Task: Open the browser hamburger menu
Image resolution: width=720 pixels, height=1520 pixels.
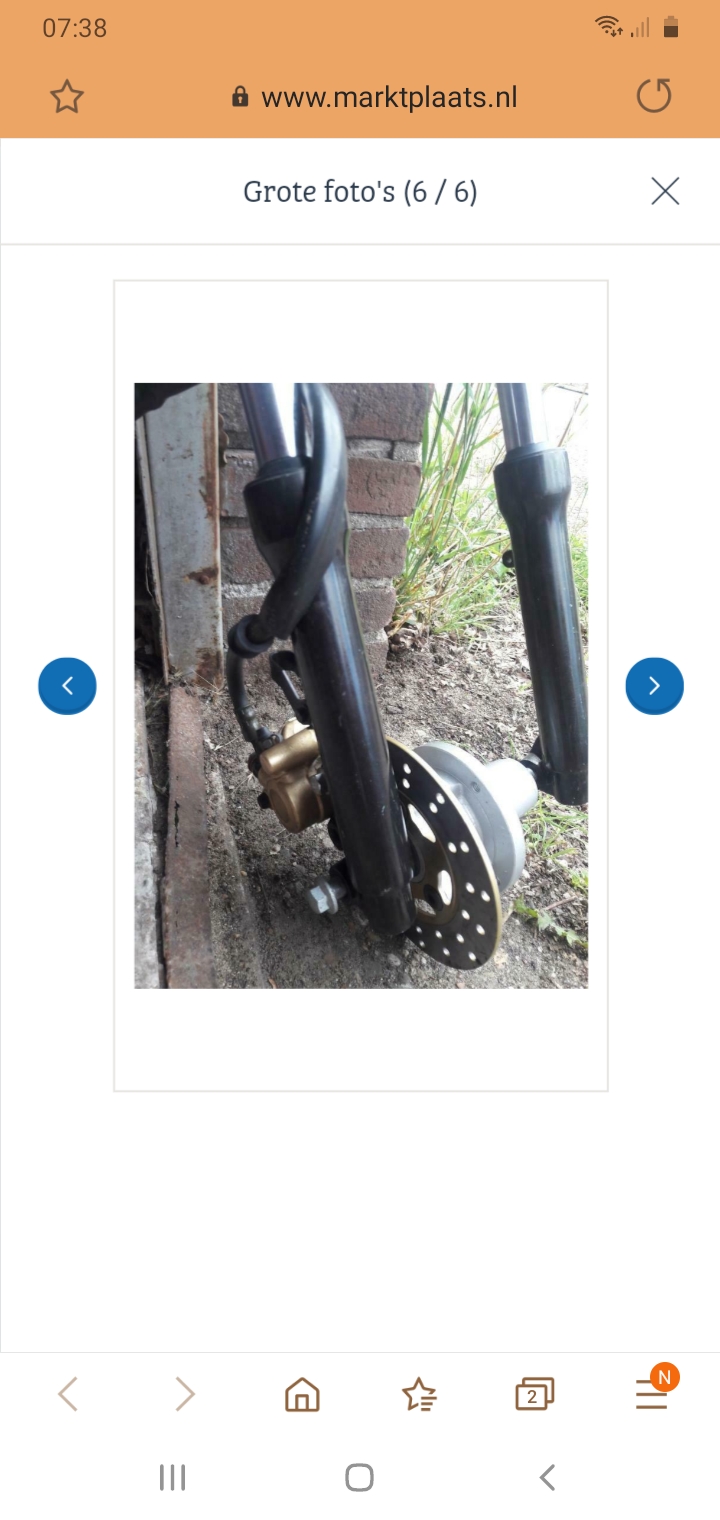Action: (653, 1392)
